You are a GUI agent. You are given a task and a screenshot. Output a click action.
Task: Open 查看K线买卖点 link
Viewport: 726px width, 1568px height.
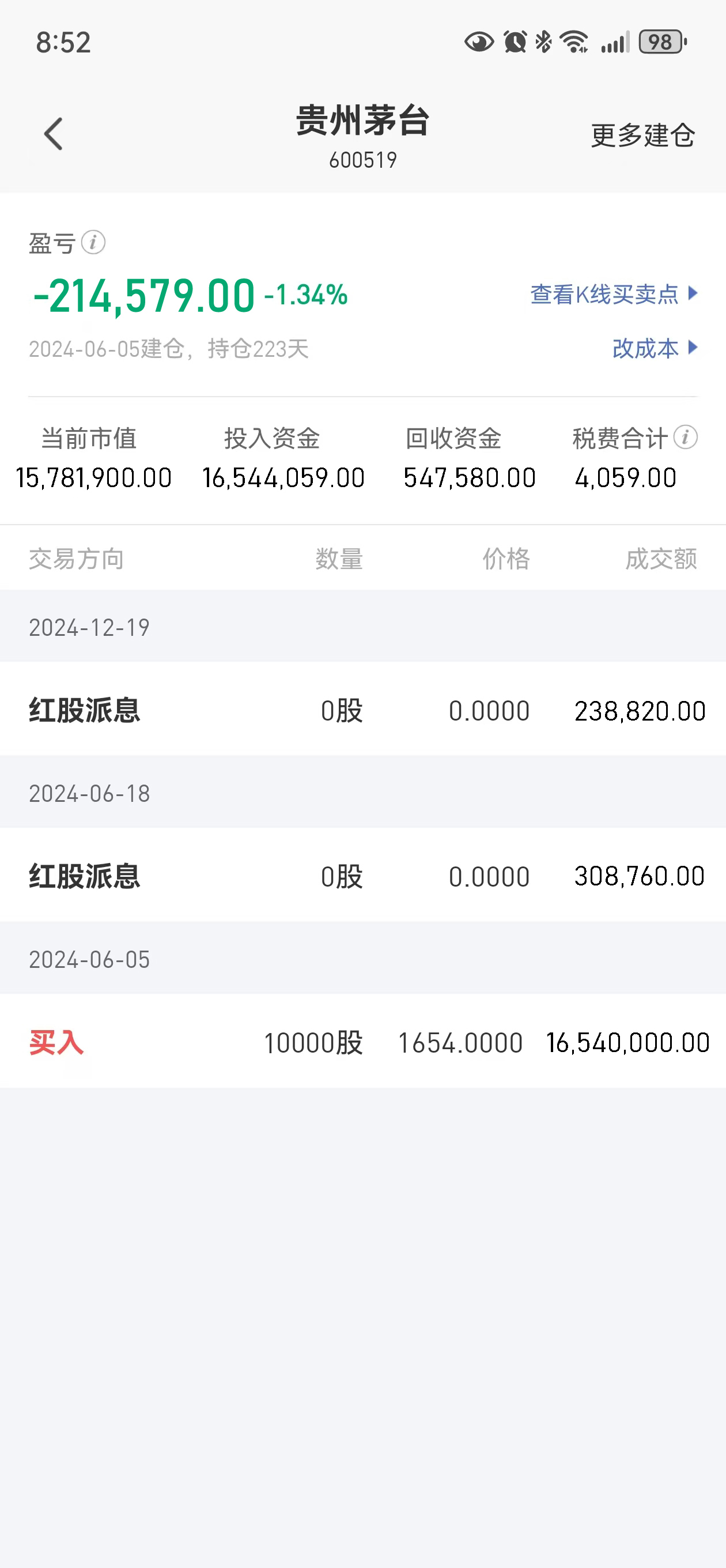(614, 294)
